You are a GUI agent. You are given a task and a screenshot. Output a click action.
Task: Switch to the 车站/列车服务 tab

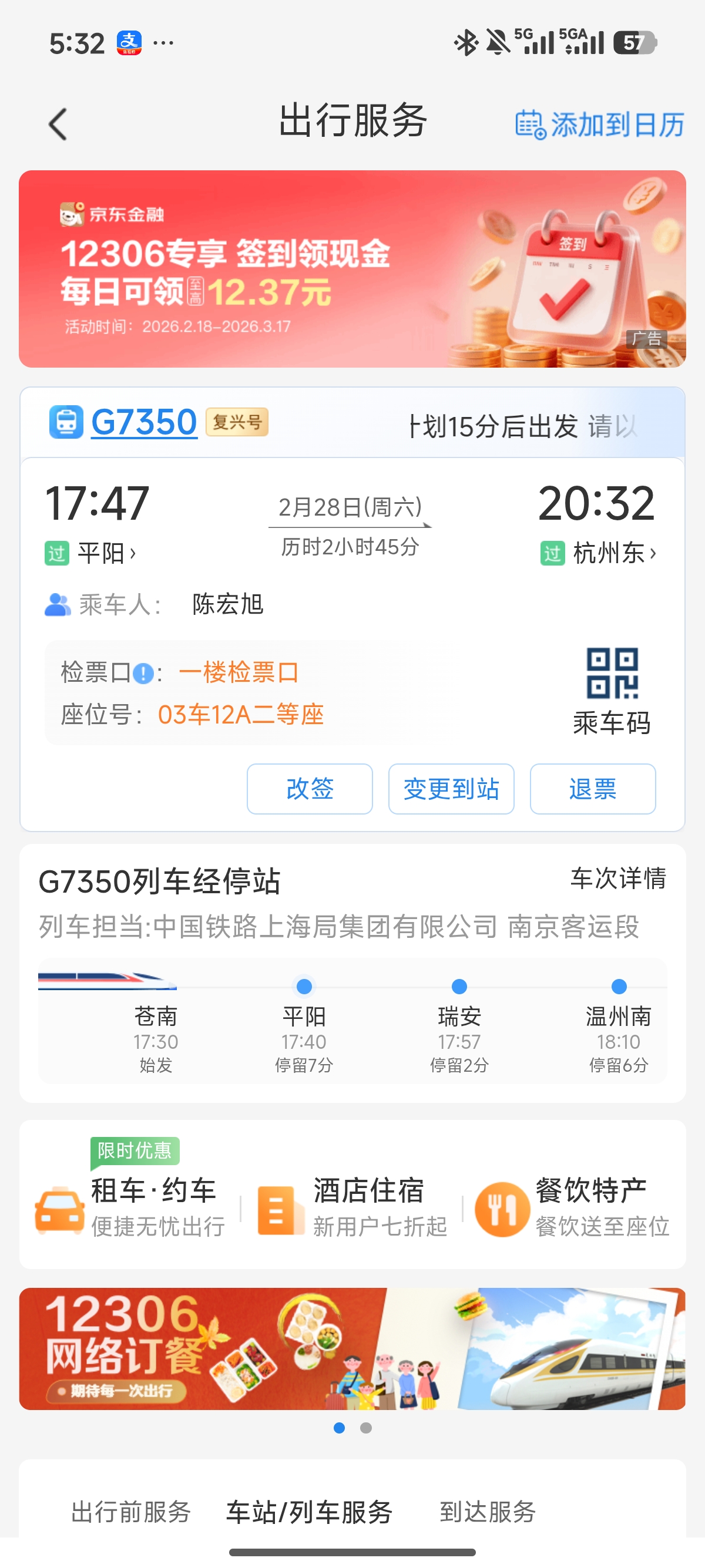309,1512
